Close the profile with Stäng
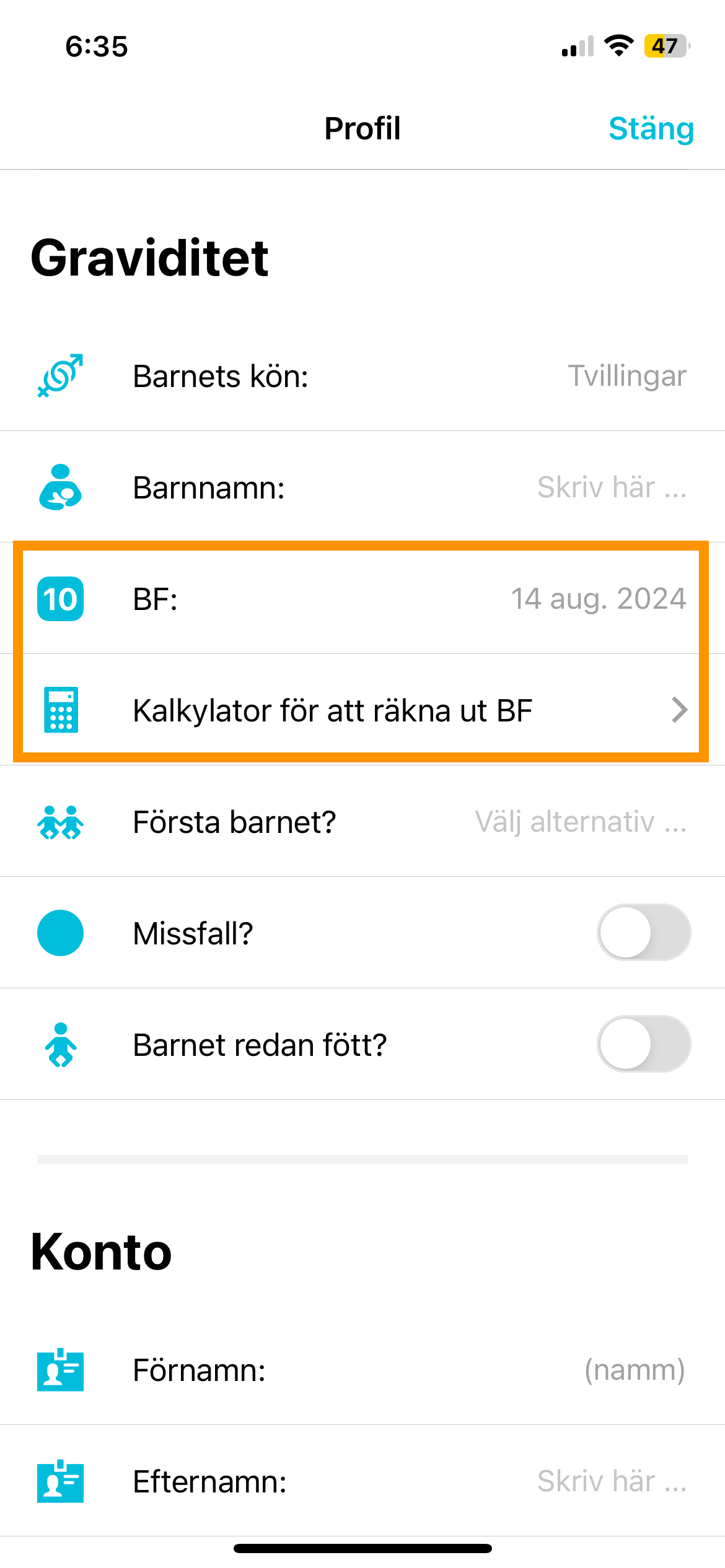The image size is (725, 1568). click(x=651, y=129)
